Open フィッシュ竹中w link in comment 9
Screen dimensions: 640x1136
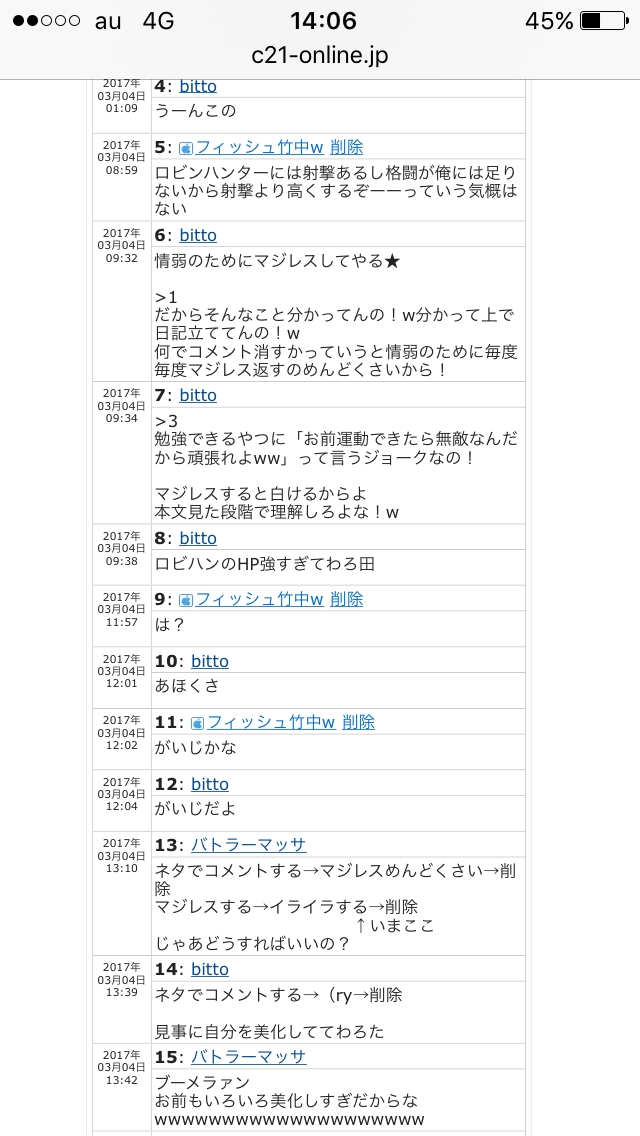point(259,599)
